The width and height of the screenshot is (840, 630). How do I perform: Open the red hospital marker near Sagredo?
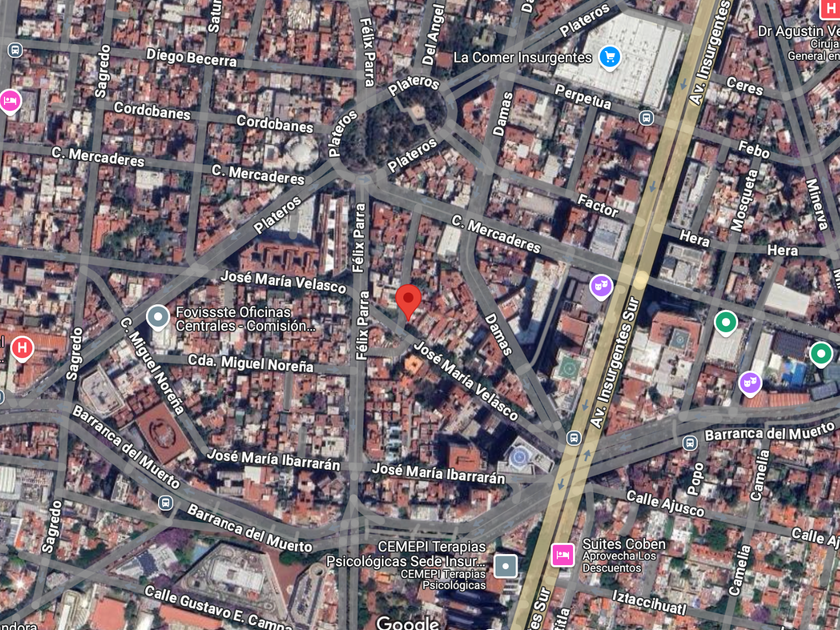coord(22,349)
